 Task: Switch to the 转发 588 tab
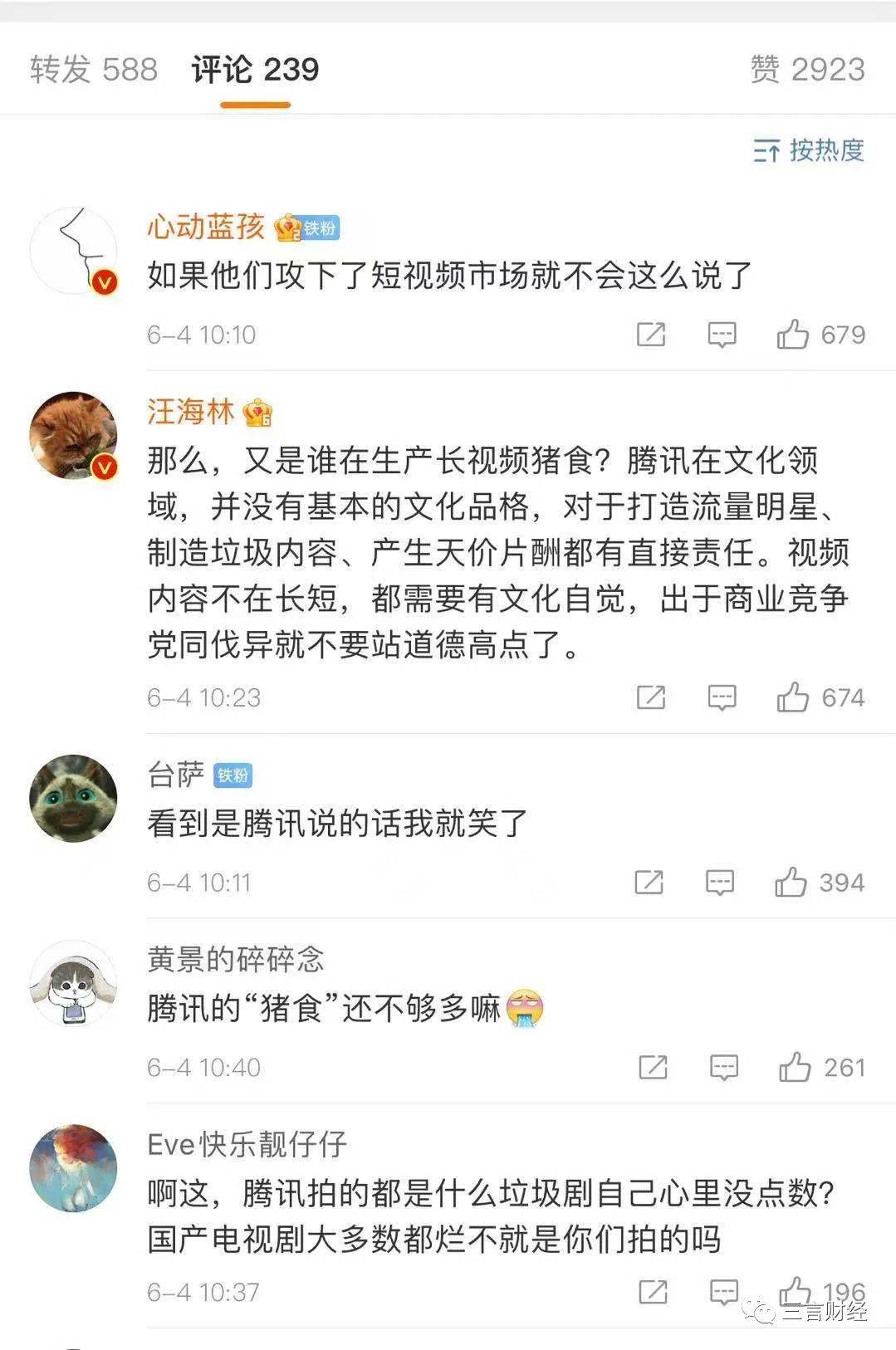coord(94,69)
